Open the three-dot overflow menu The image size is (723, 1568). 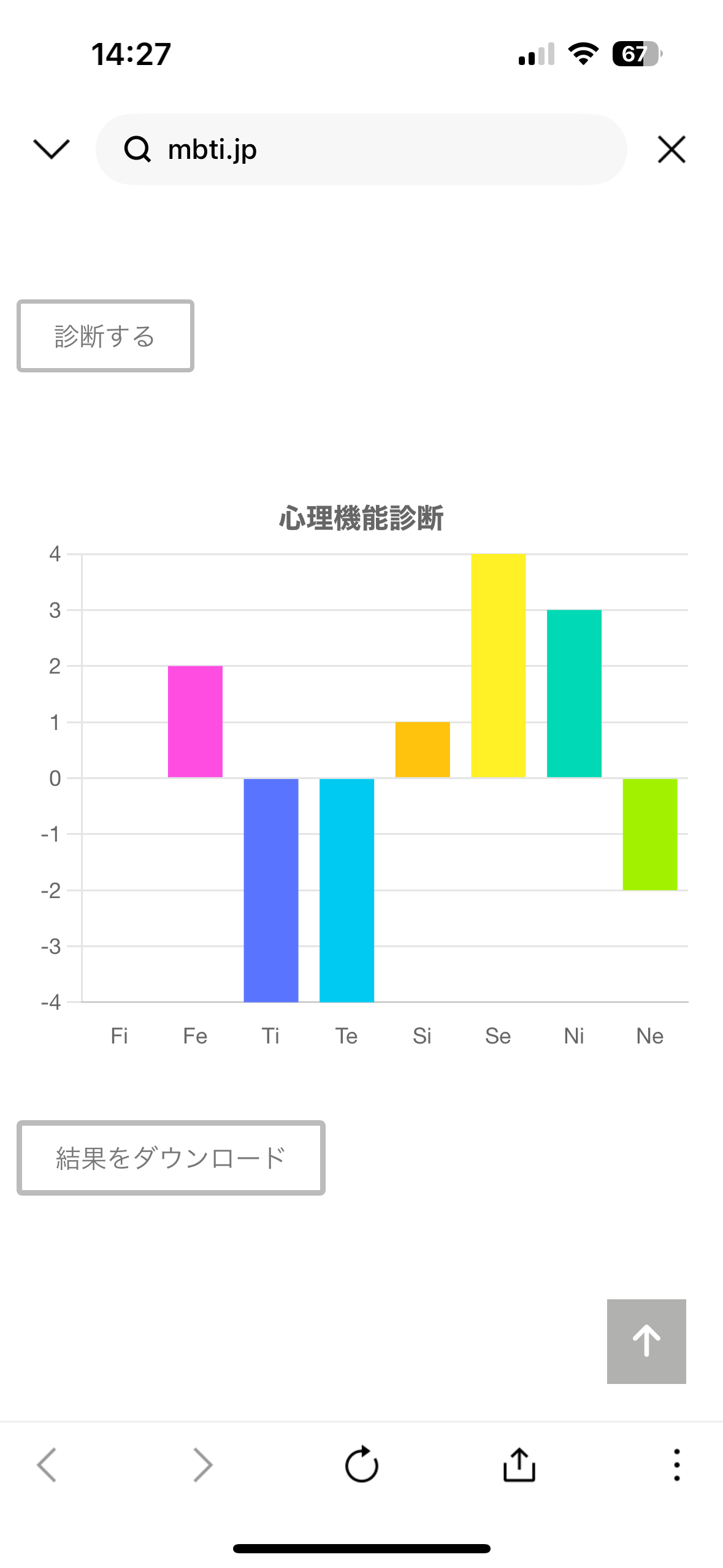[676, 1465]
